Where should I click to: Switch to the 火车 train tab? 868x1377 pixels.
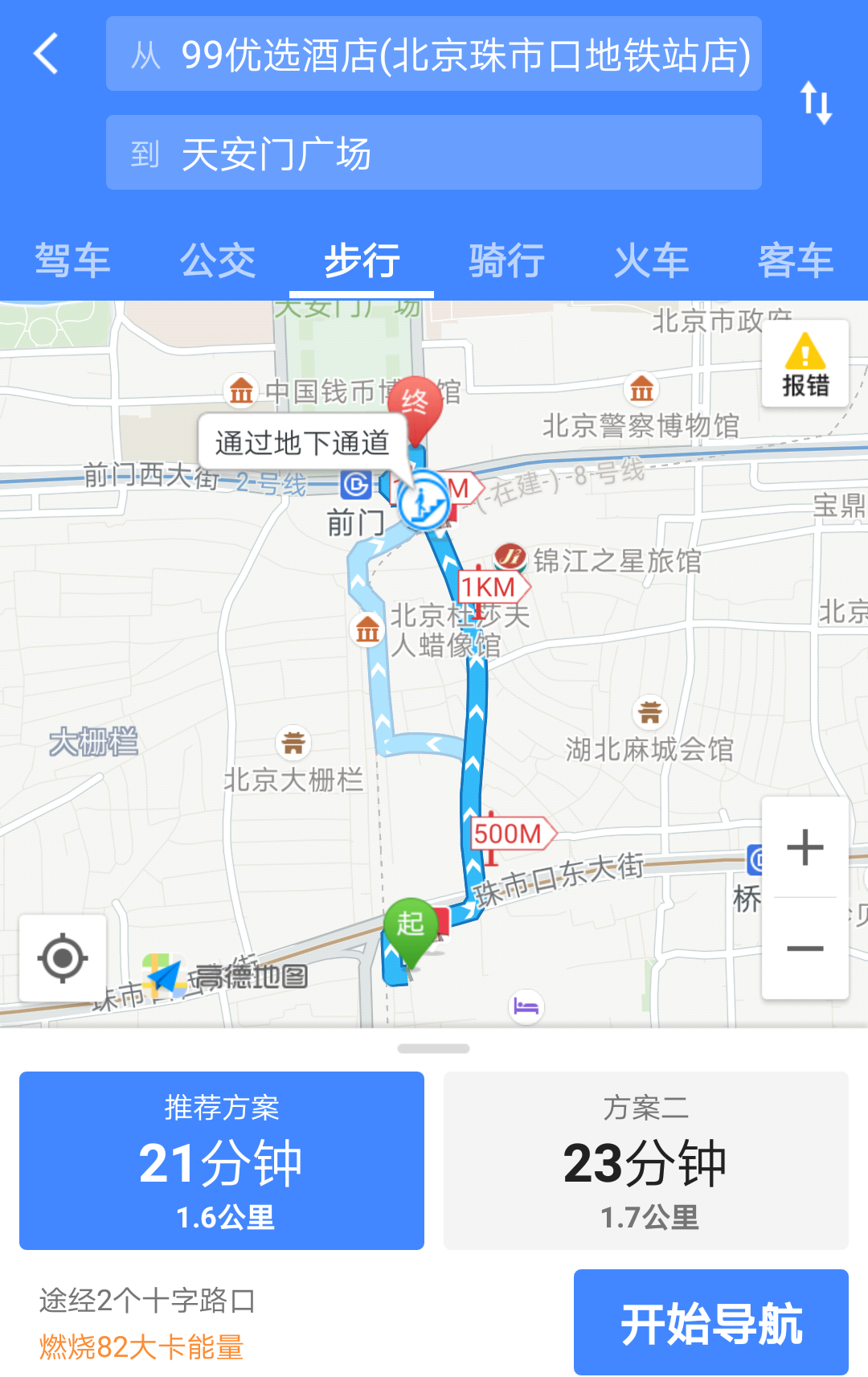pos(651,260)
